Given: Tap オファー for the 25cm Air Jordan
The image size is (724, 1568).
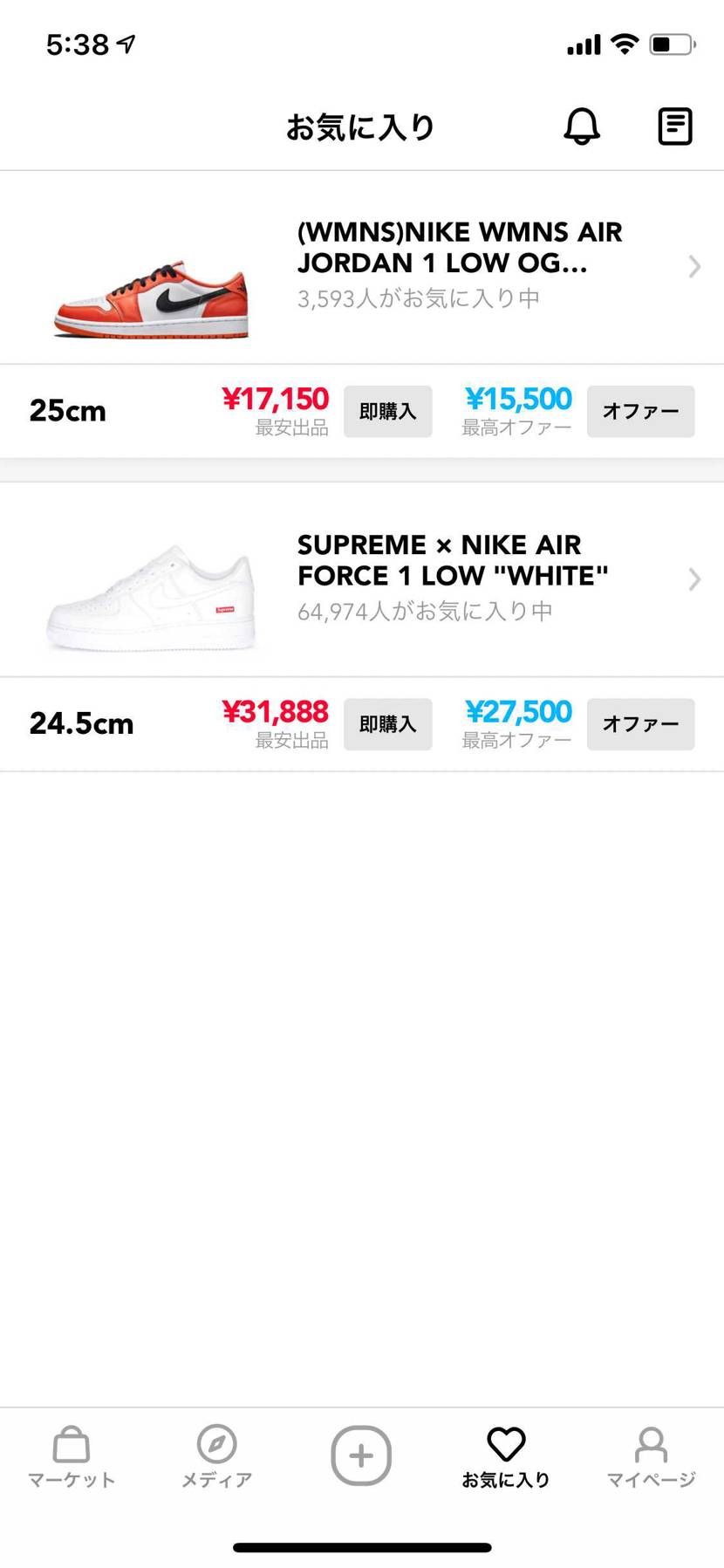Looking at the screenshot, I should pos(640,411).
